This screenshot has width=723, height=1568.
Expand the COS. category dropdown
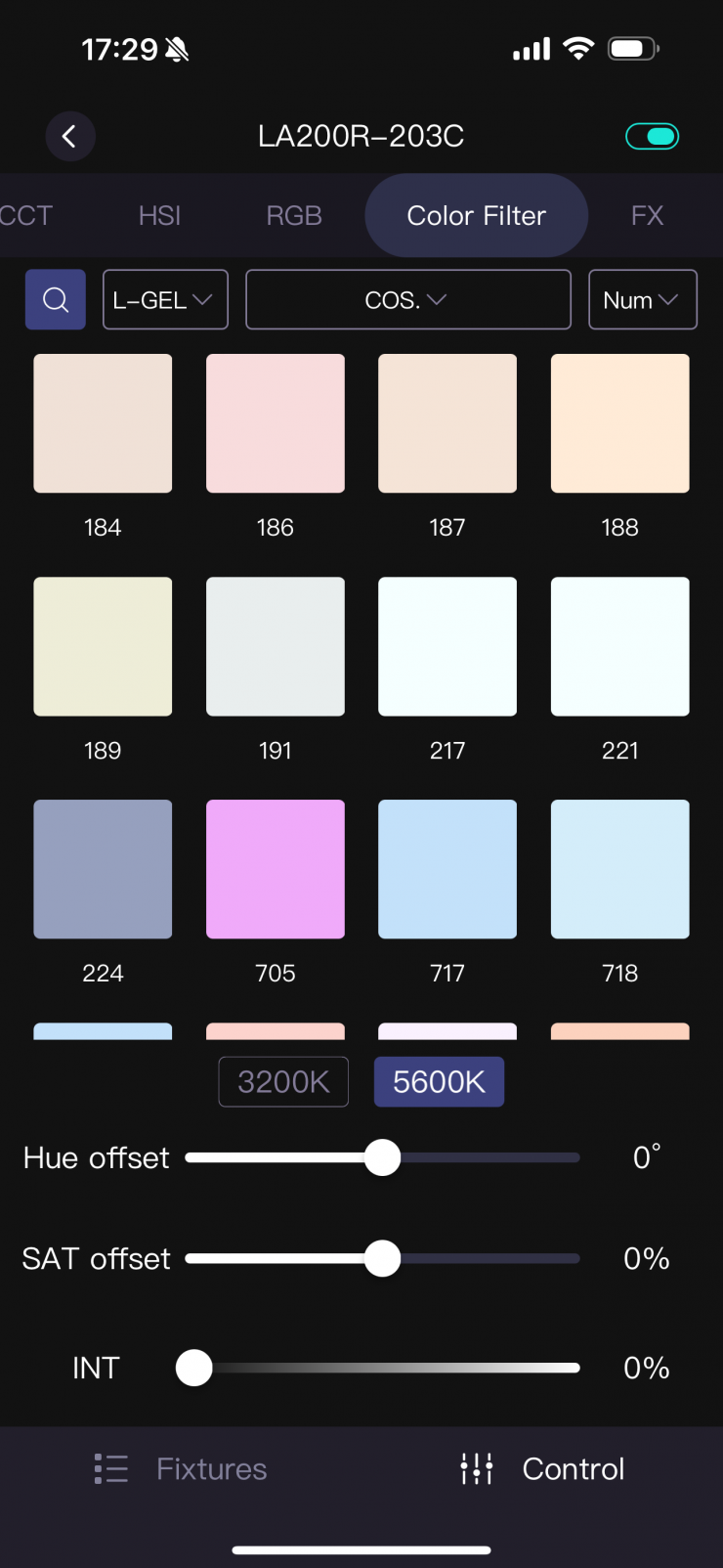pyautogui.click(x=407, y=299)
